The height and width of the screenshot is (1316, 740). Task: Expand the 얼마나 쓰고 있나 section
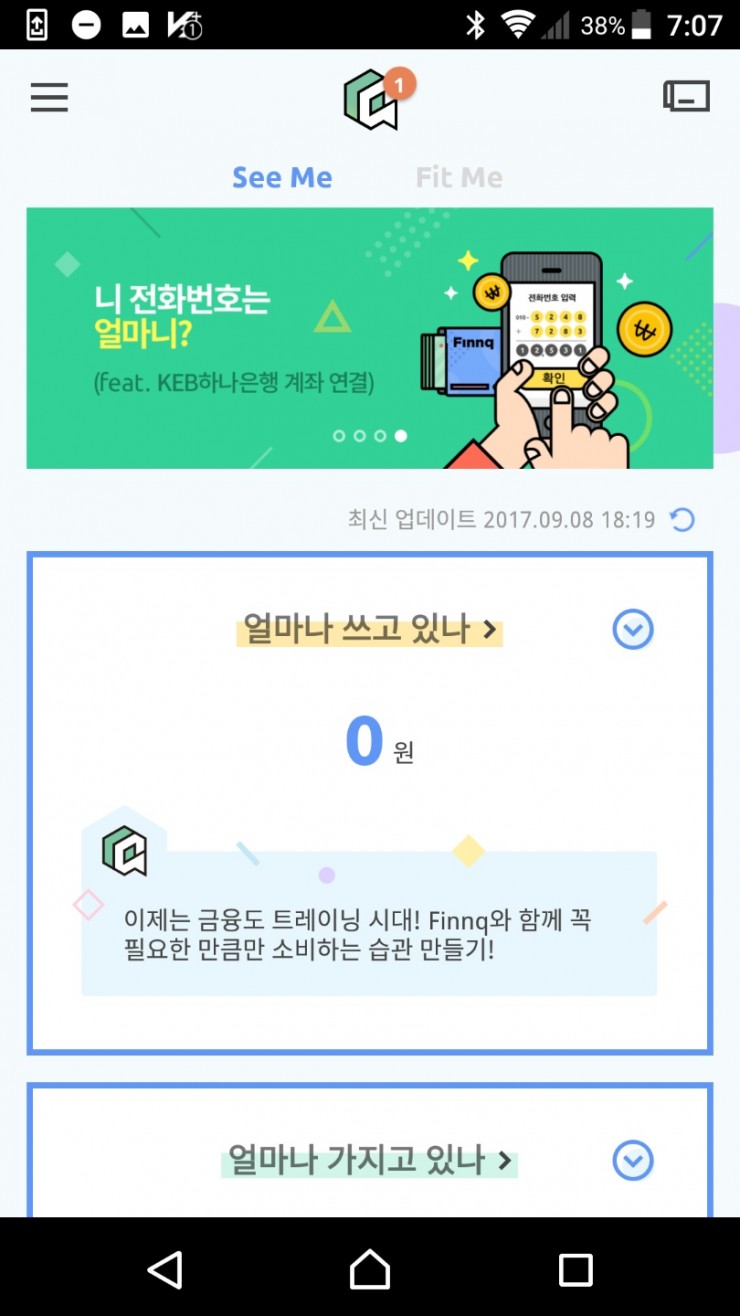coord(633,630)
